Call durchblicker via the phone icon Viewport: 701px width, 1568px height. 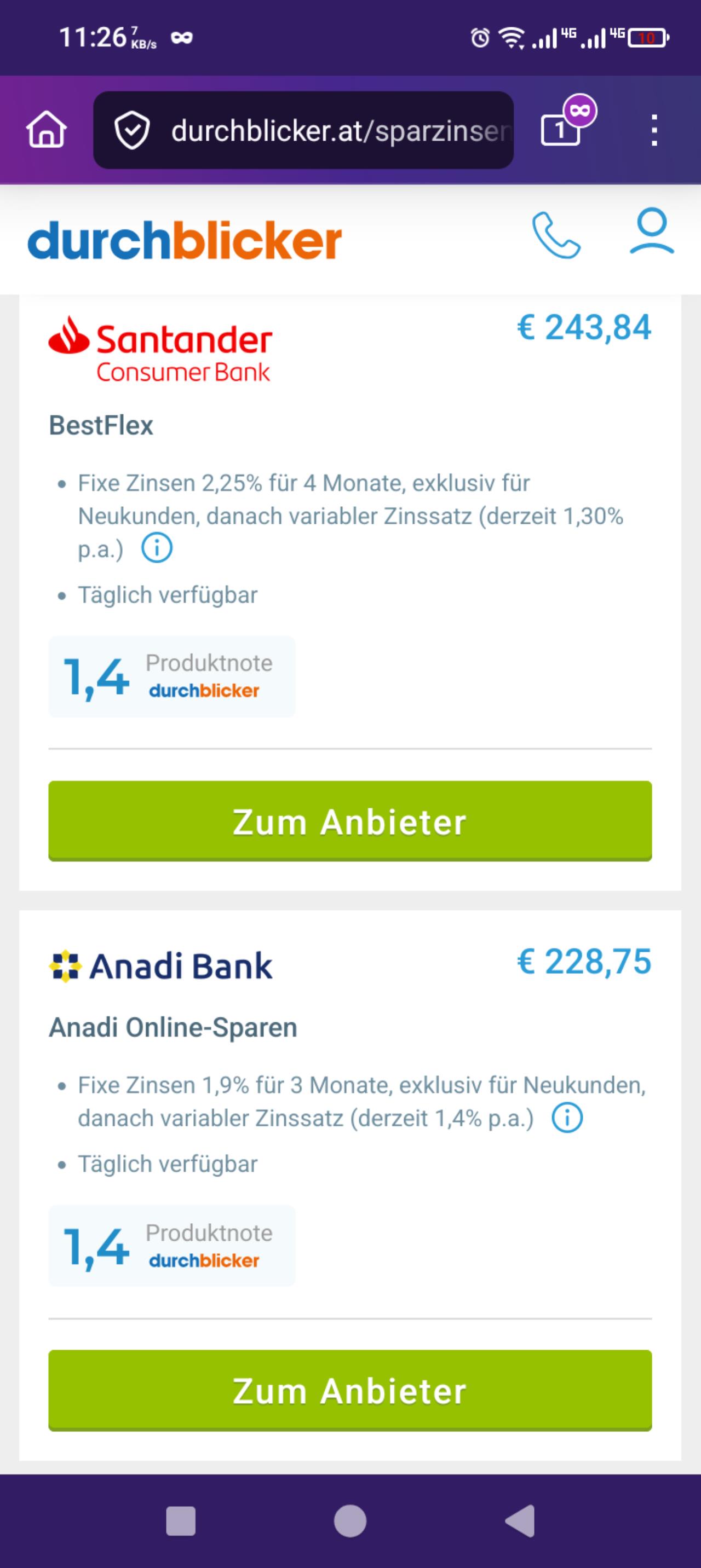coord(556,235)
